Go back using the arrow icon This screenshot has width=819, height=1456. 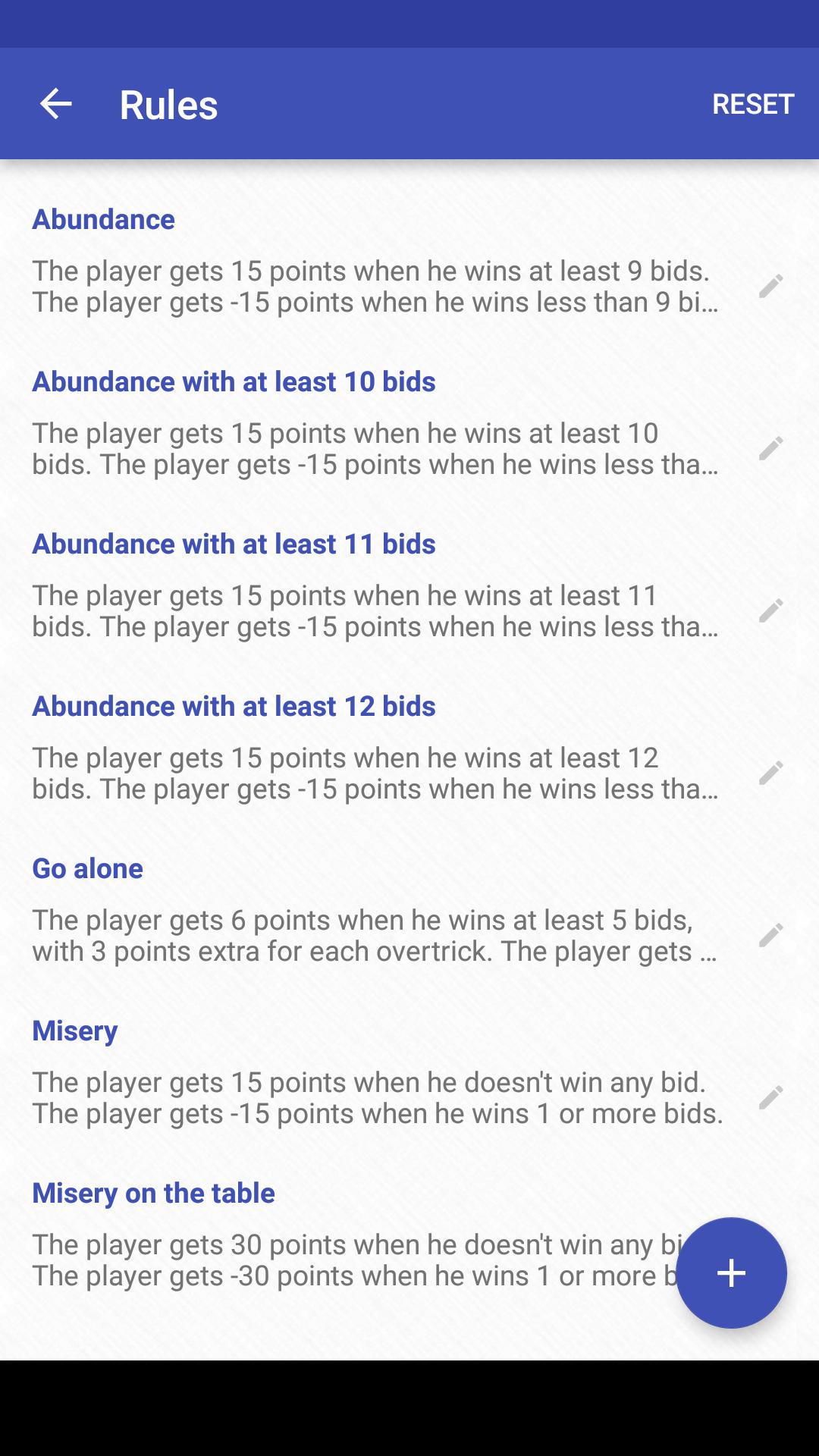(56, 104)
